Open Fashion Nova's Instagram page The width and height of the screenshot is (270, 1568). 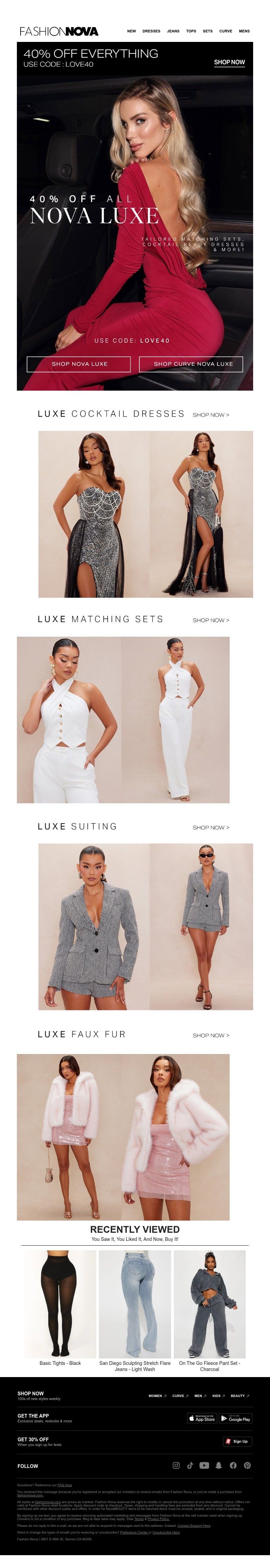tap(177, 1466)
